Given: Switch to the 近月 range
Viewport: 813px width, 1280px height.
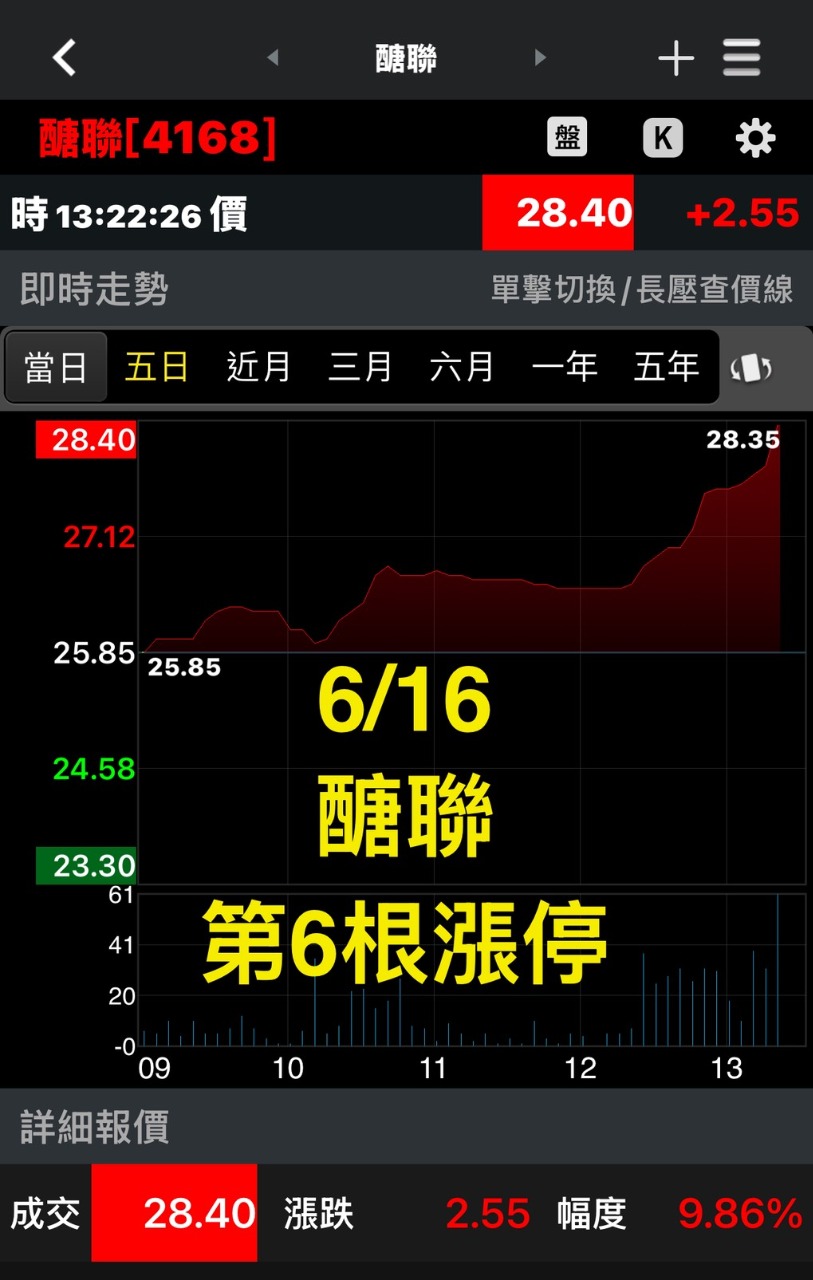Looking at the screenshot, I should [258, 368].
